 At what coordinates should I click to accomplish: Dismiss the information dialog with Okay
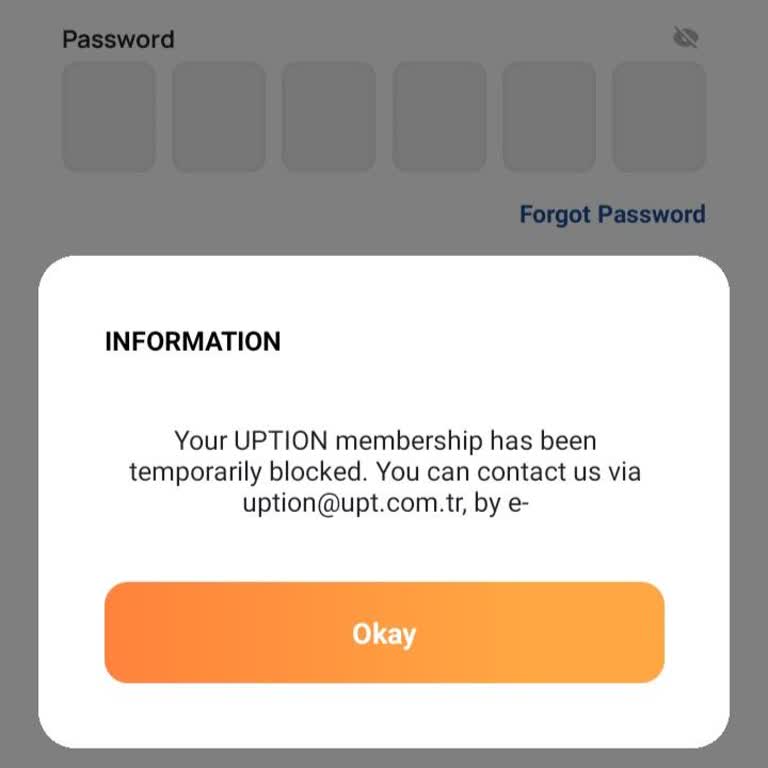click(384, 633)
